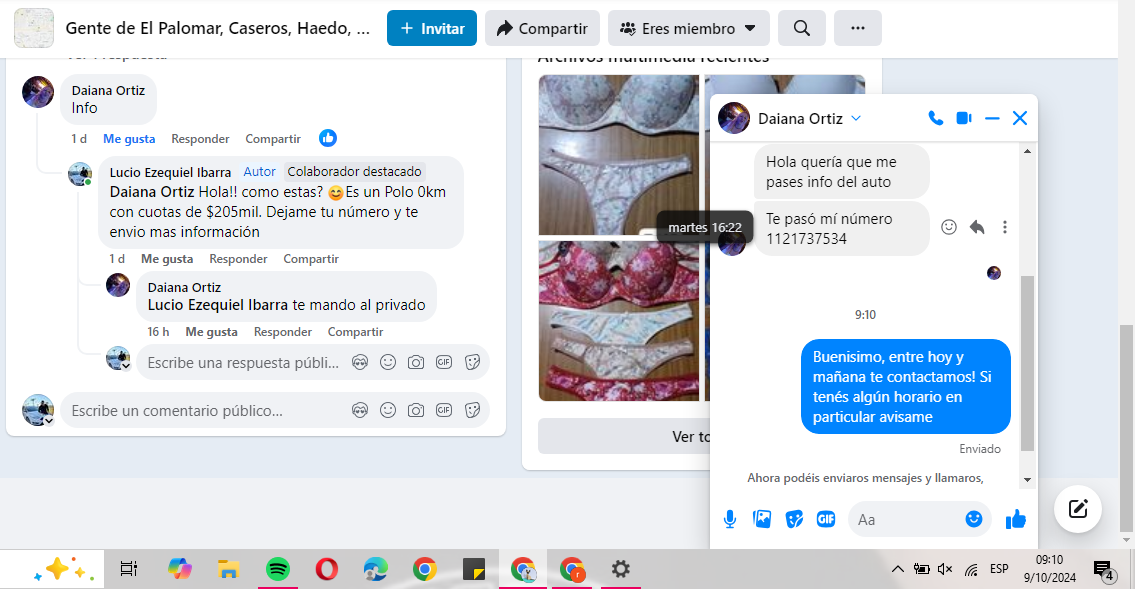
Task: Reply to the phone number message
Action: point(977,227)
